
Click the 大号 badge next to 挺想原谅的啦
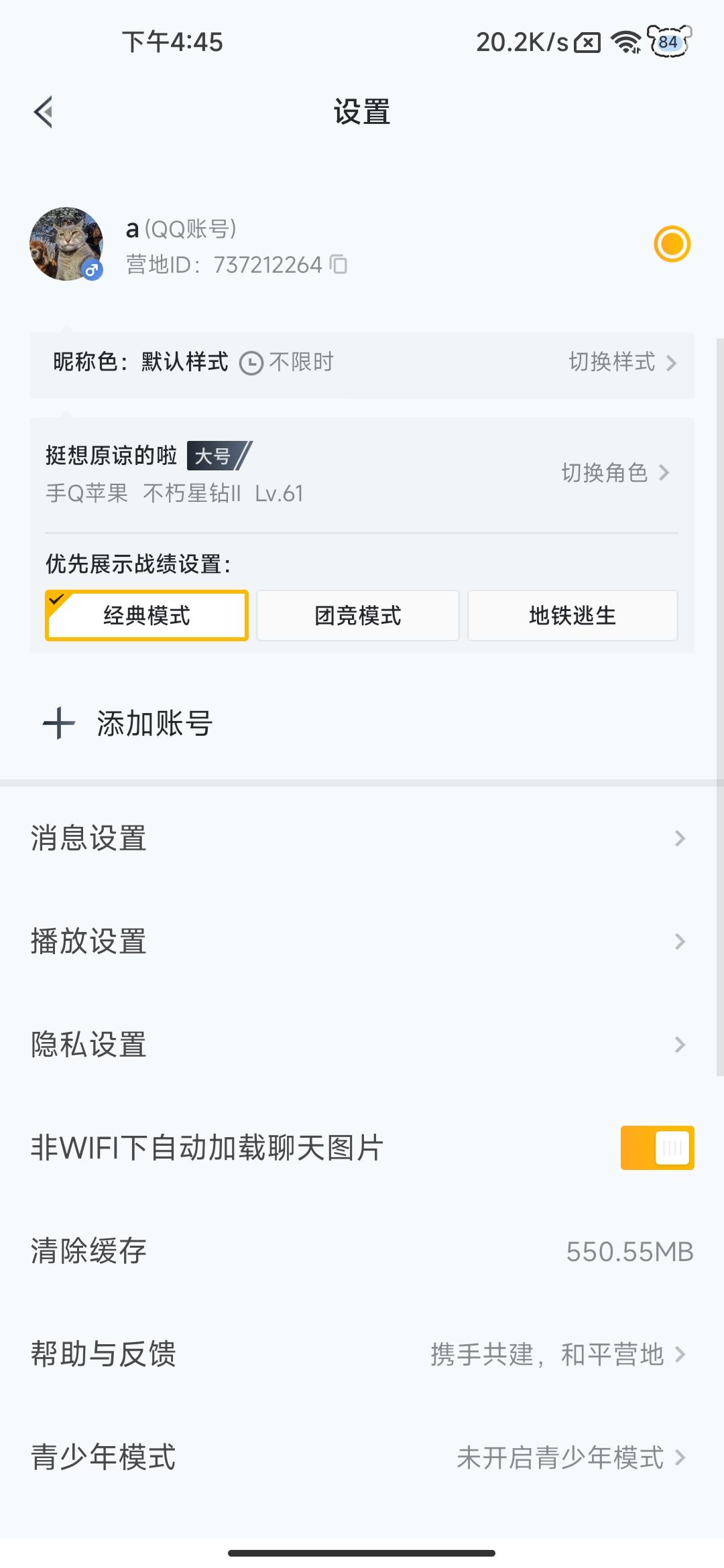pyautogui.click(x=214, y=458)
